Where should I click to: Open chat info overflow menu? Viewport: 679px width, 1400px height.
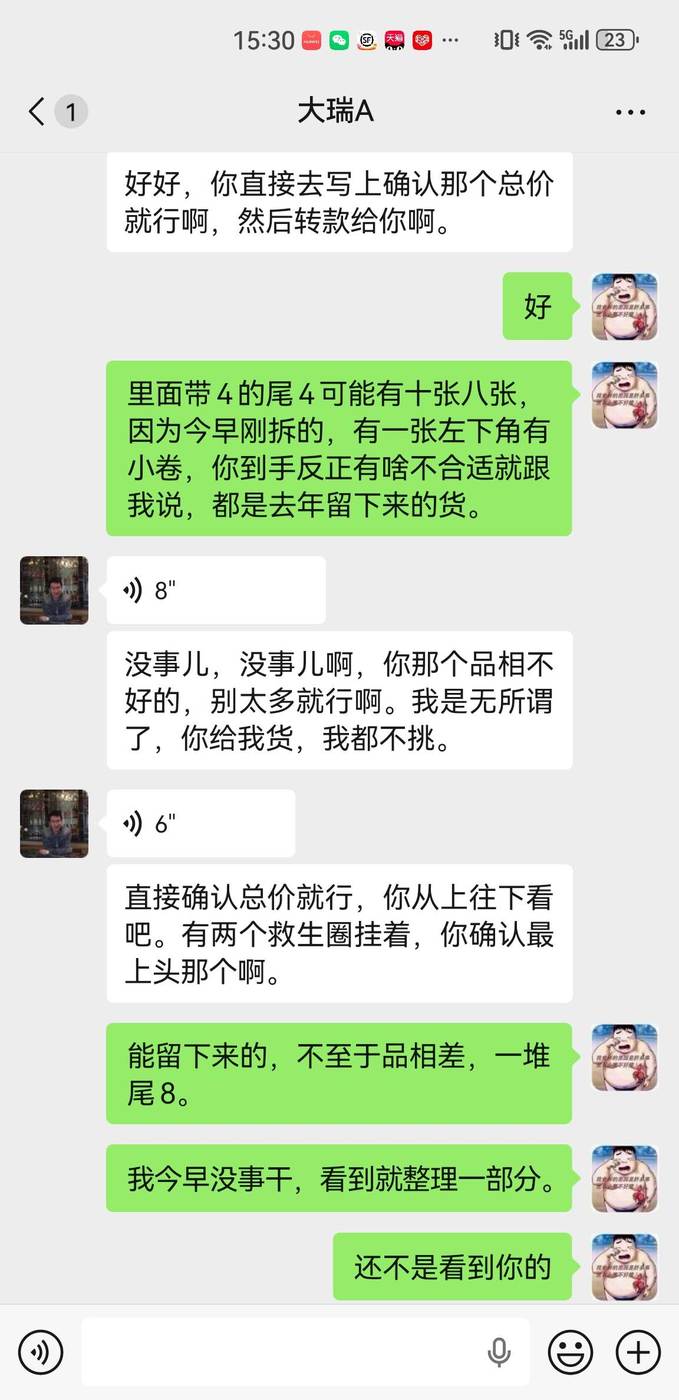[x=630, y=112]
